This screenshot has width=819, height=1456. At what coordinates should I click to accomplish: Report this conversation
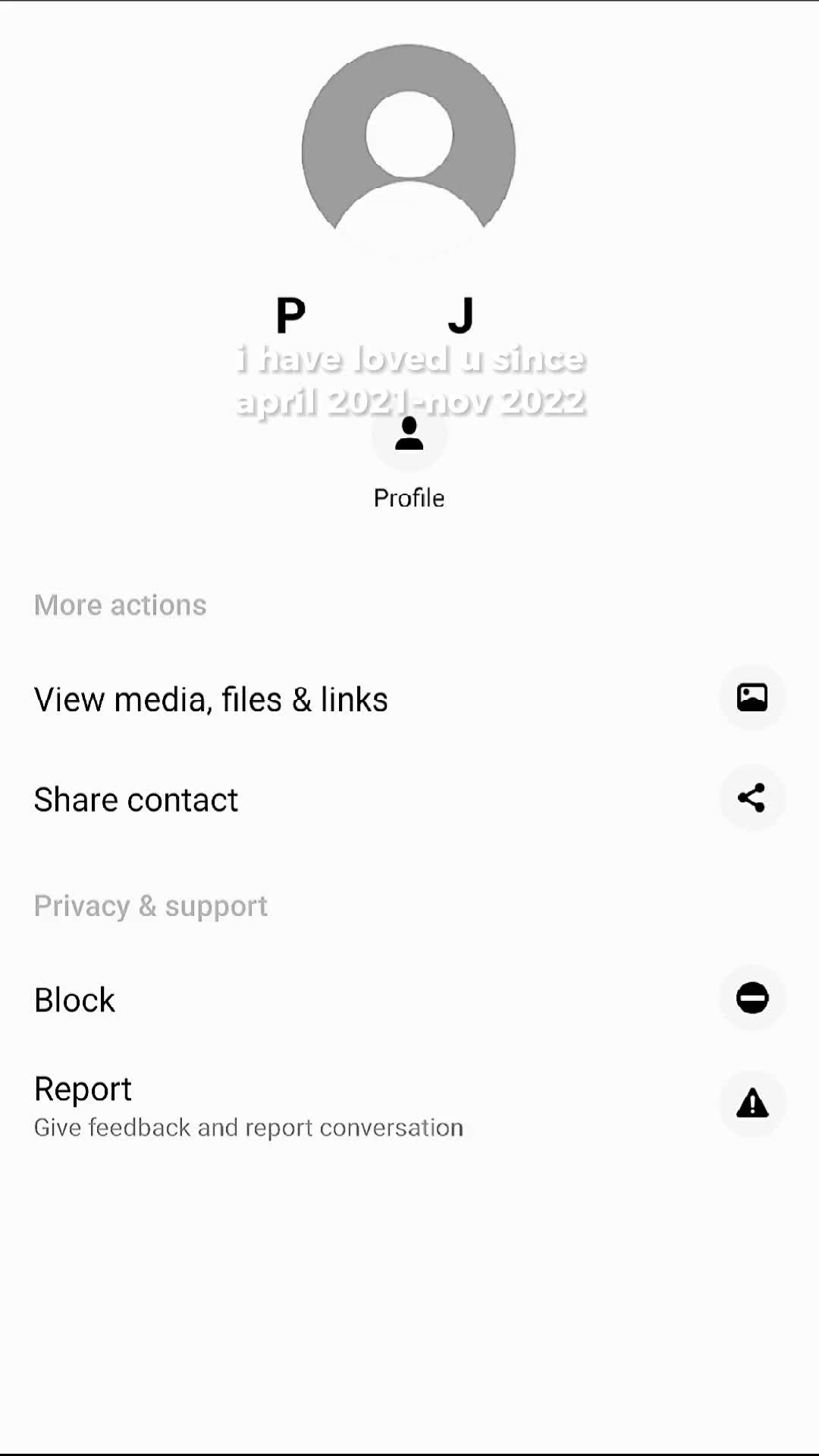click(83, 1090)
